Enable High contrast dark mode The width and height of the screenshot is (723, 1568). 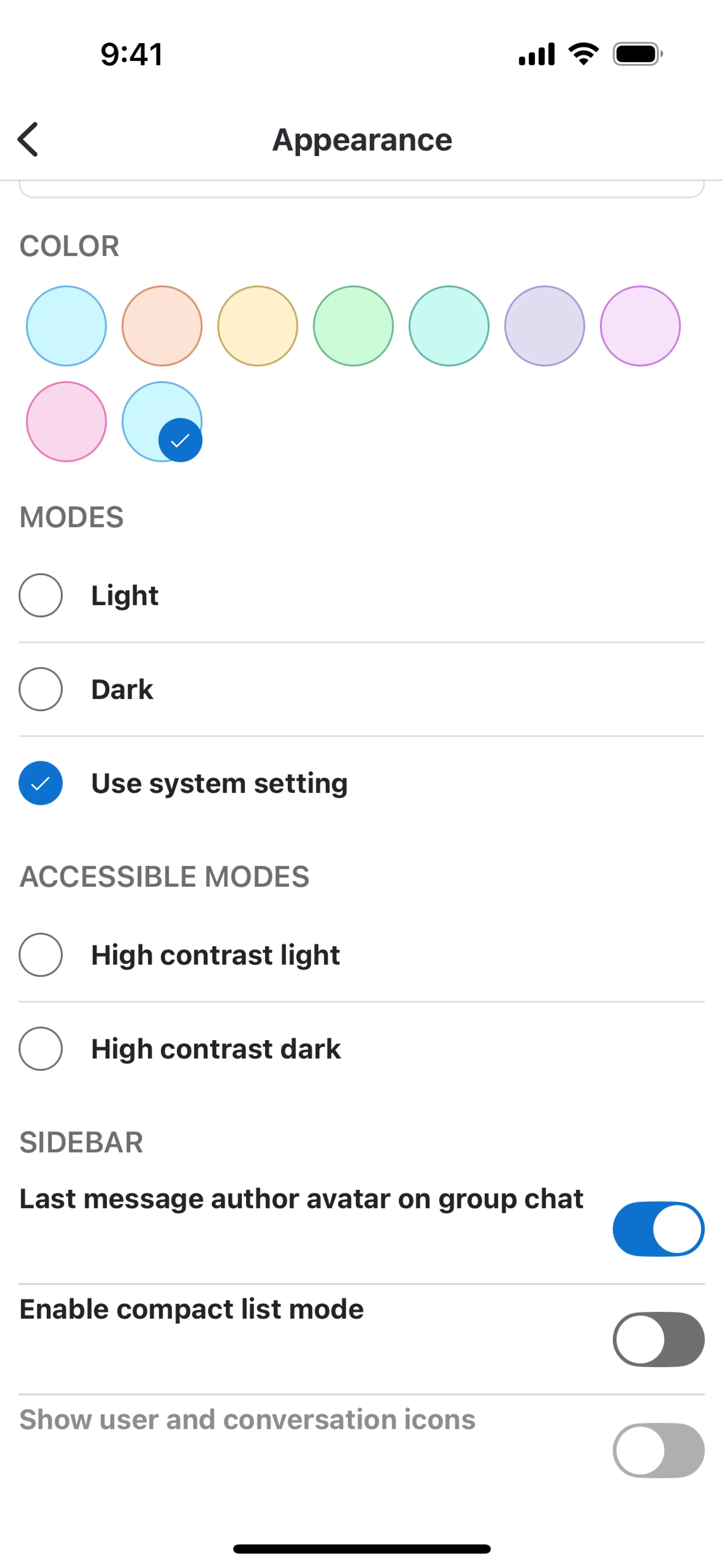pyautogui.click(x=41, y=1048)
